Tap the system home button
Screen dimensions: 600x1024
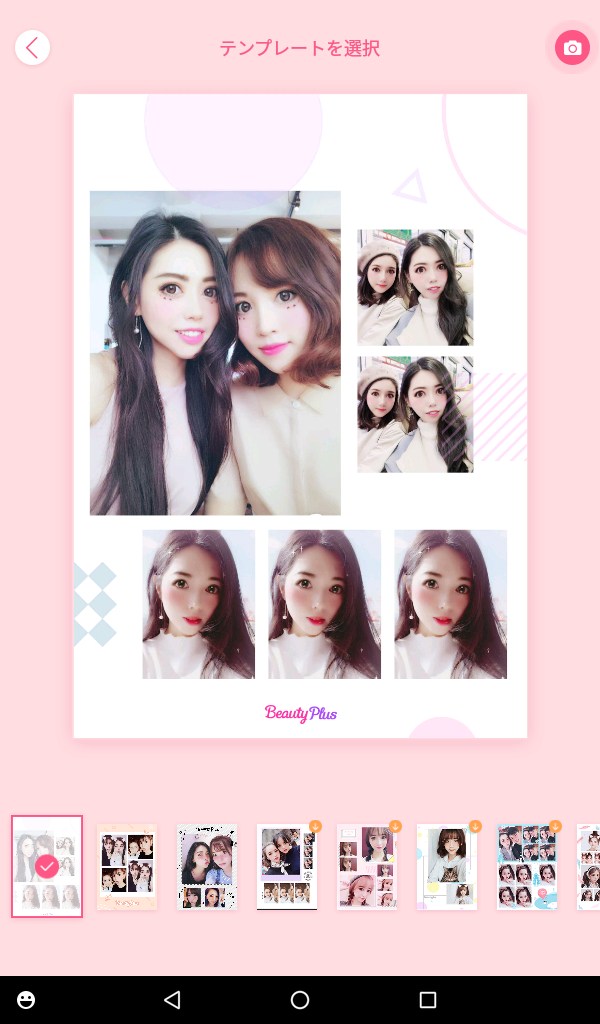pyautogui.click(x=300, y=999)
